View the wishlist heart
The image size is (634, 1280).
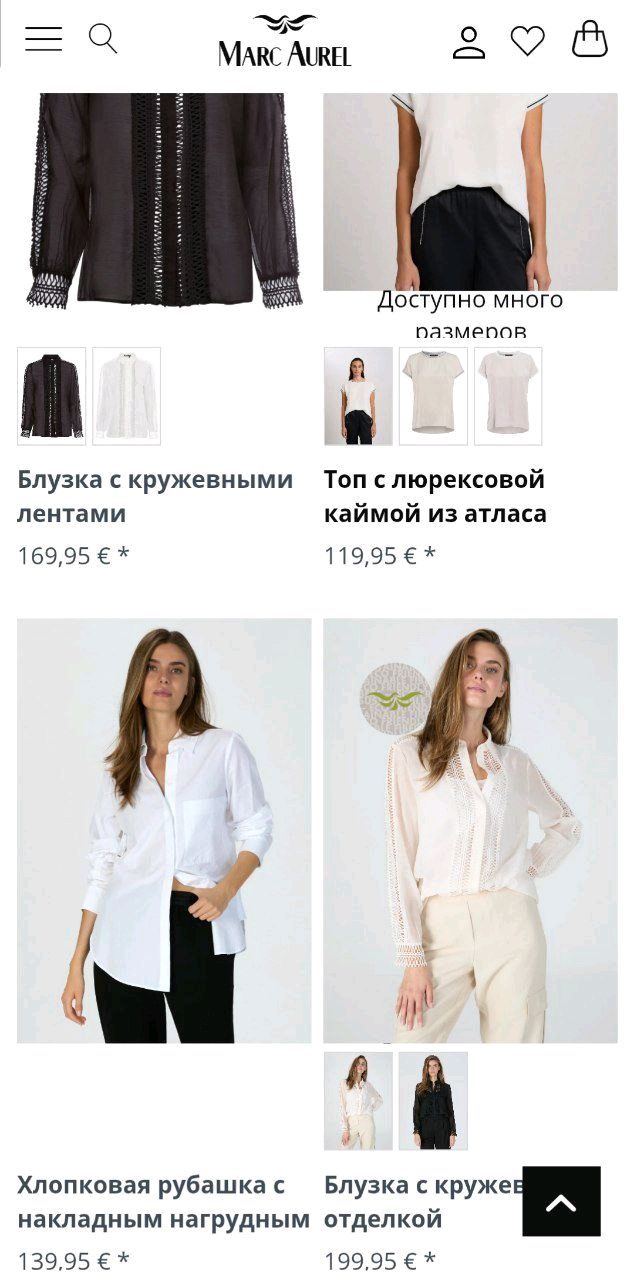pyautogui.click(x=527, y=41)
